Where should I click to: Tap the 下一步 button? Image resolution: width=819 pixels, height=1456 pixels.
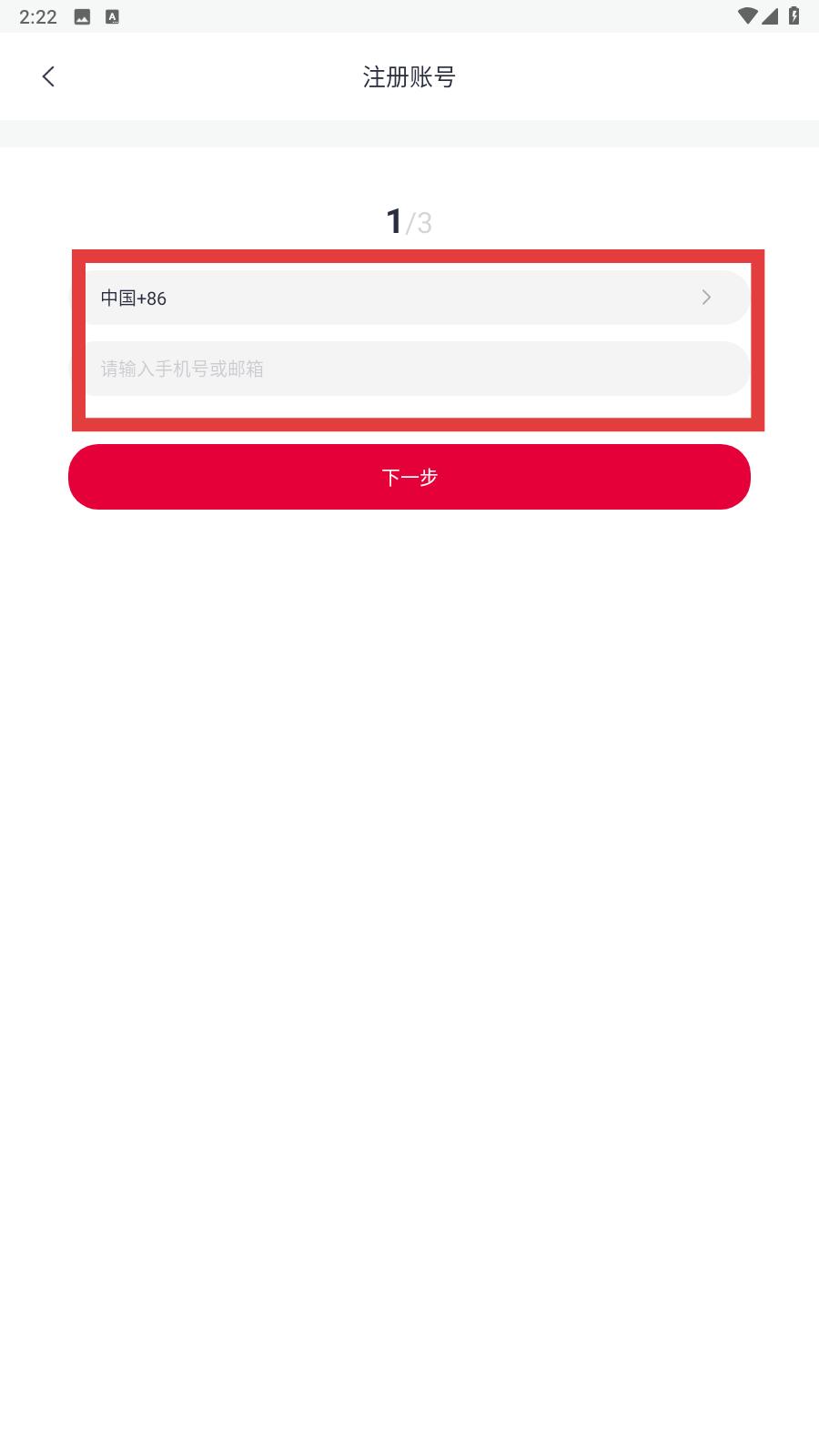point(409,477)
